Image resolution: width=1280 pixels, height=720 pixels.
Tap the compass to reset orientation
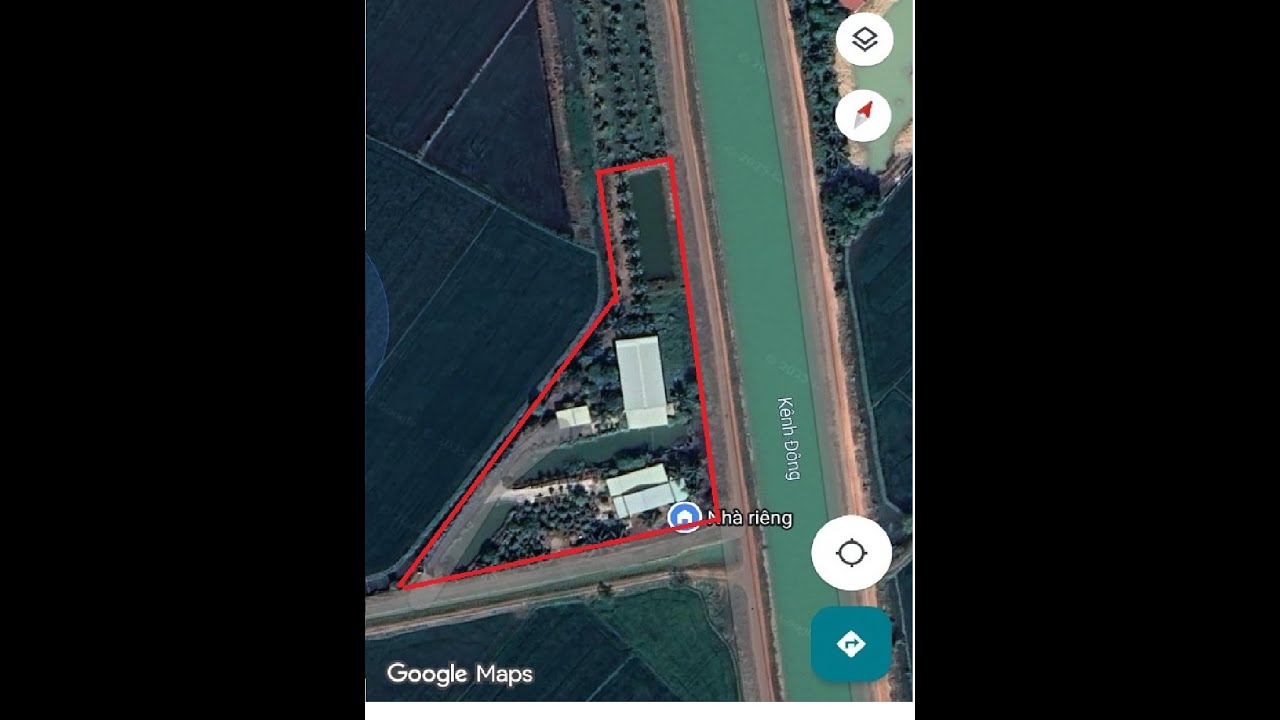(863, 117)
